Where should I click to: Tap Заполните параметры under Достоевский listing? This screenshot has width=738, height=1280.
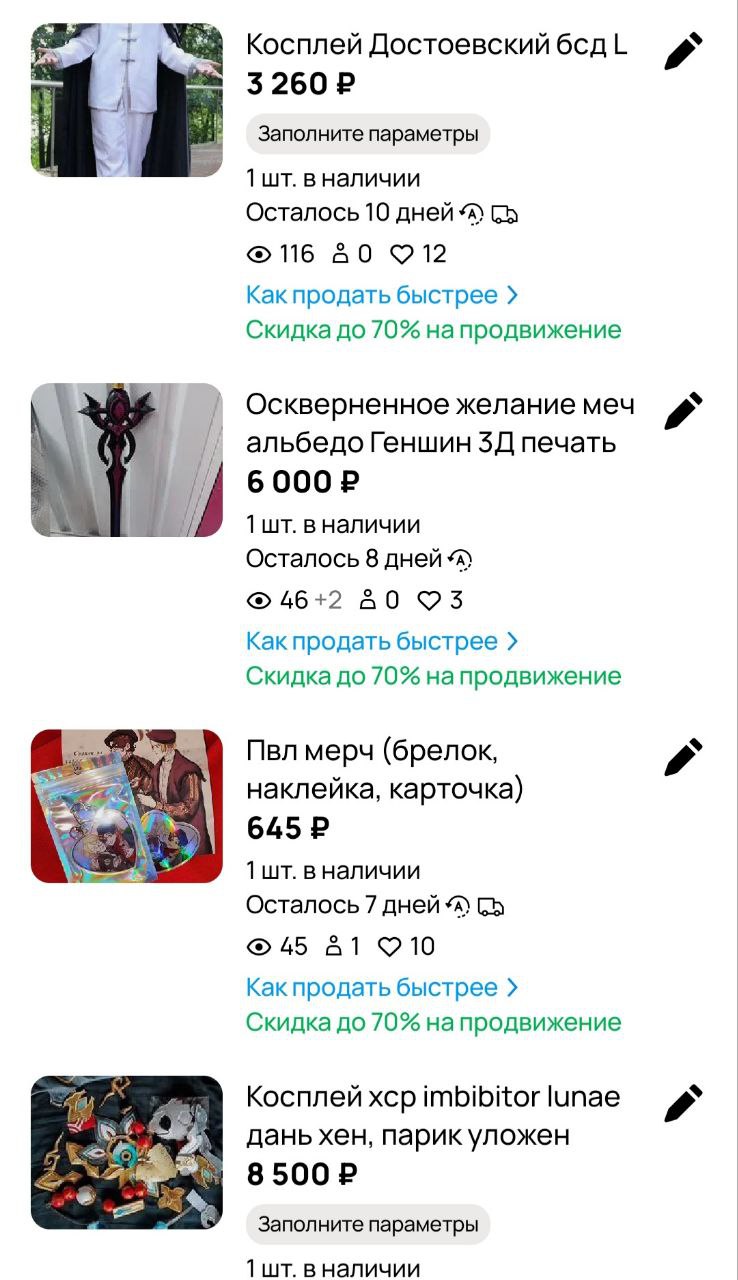tap(367, 134)
